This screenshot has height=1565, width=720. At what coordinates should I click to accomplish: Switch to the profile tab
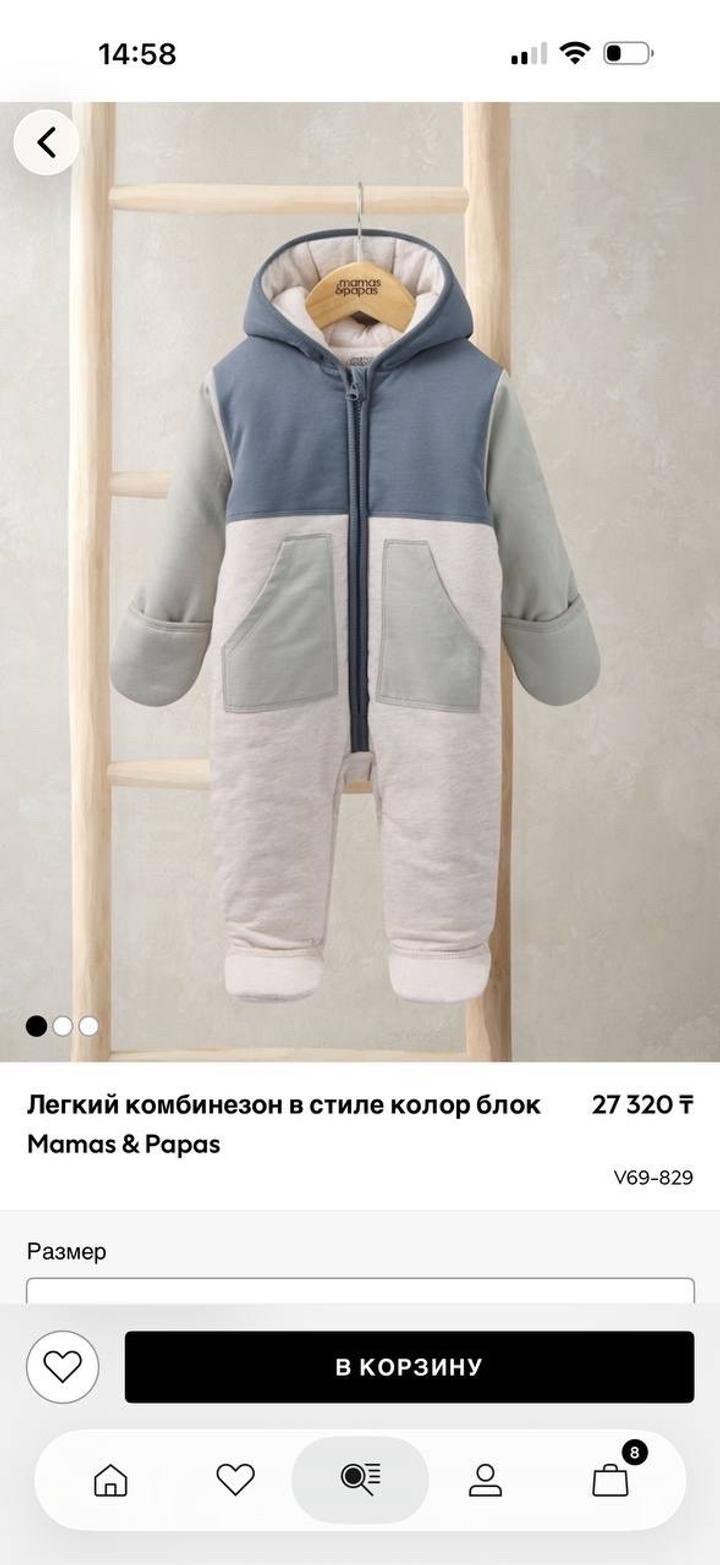[485, 1479]
